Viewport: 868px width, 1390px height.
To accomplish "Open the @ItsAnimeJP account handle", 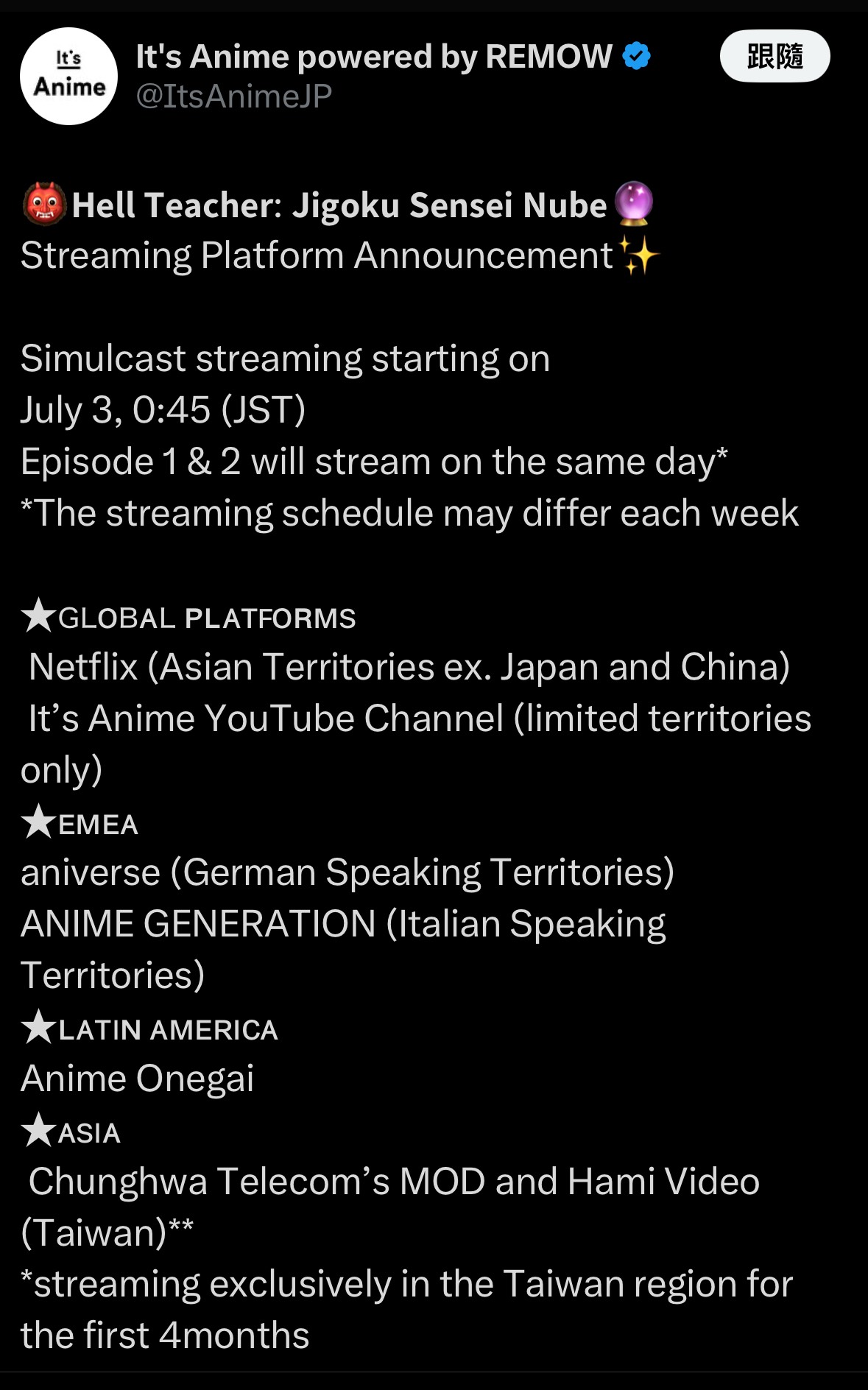I will (233, 96).
